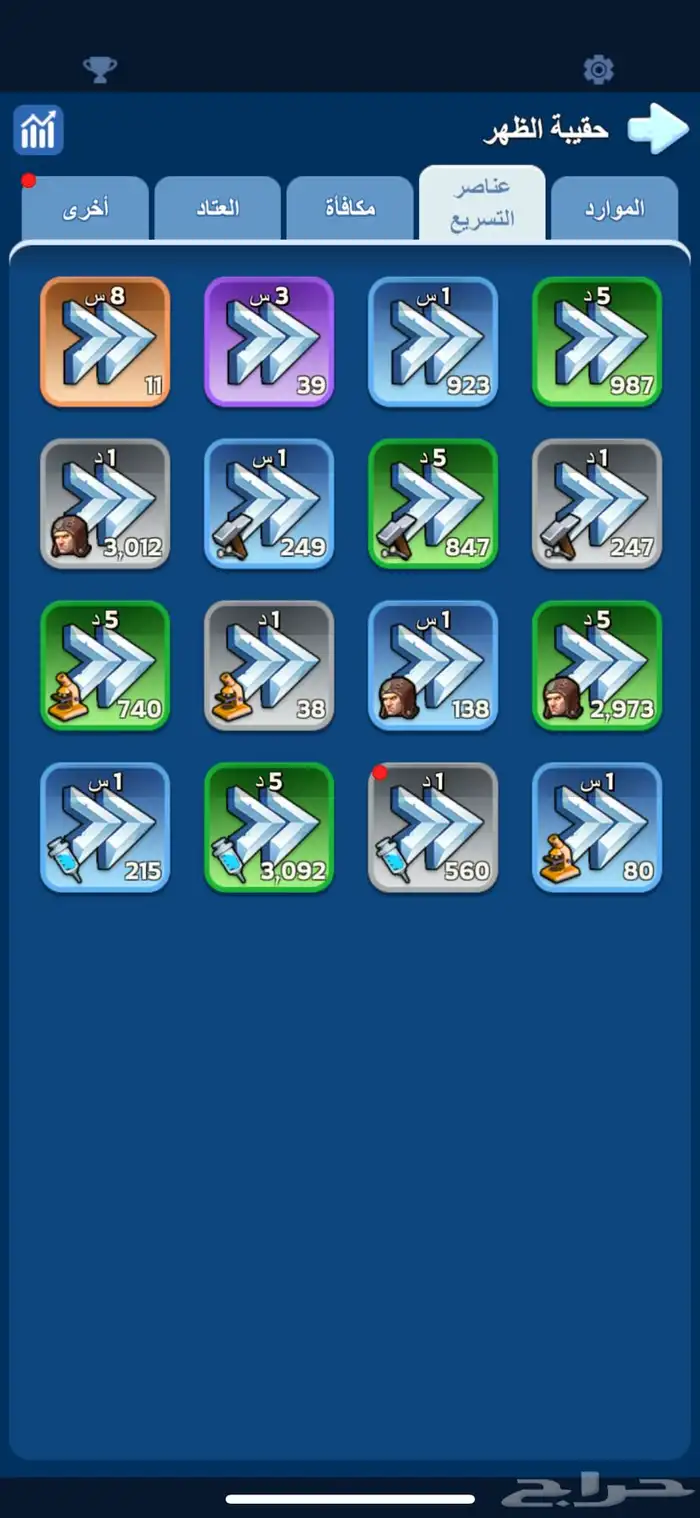Select the soldier speedup showing 2,973

tap(597, 666)
